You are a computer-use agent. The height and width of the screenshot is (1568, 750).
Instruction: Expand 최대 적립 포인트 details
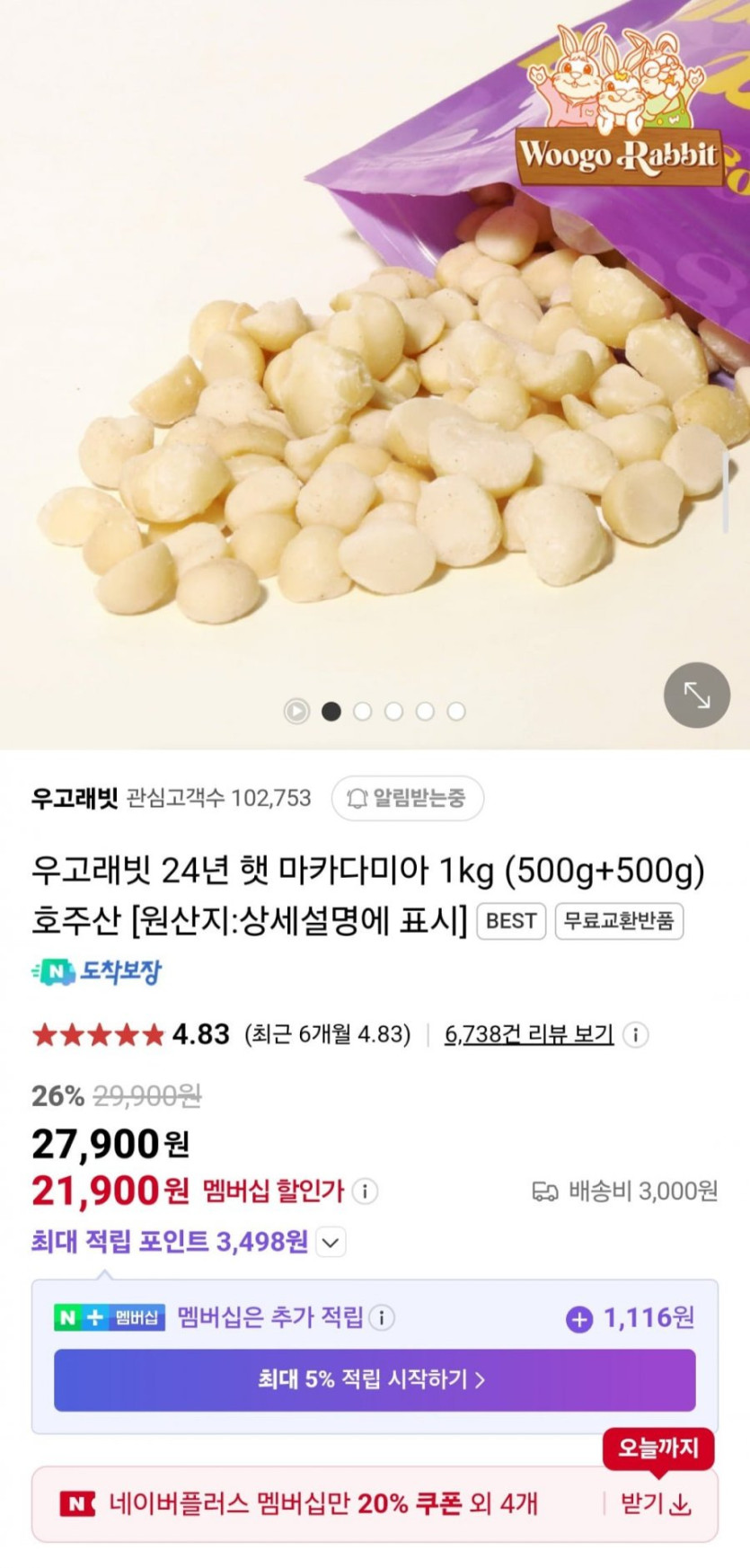coord(331,1243)
